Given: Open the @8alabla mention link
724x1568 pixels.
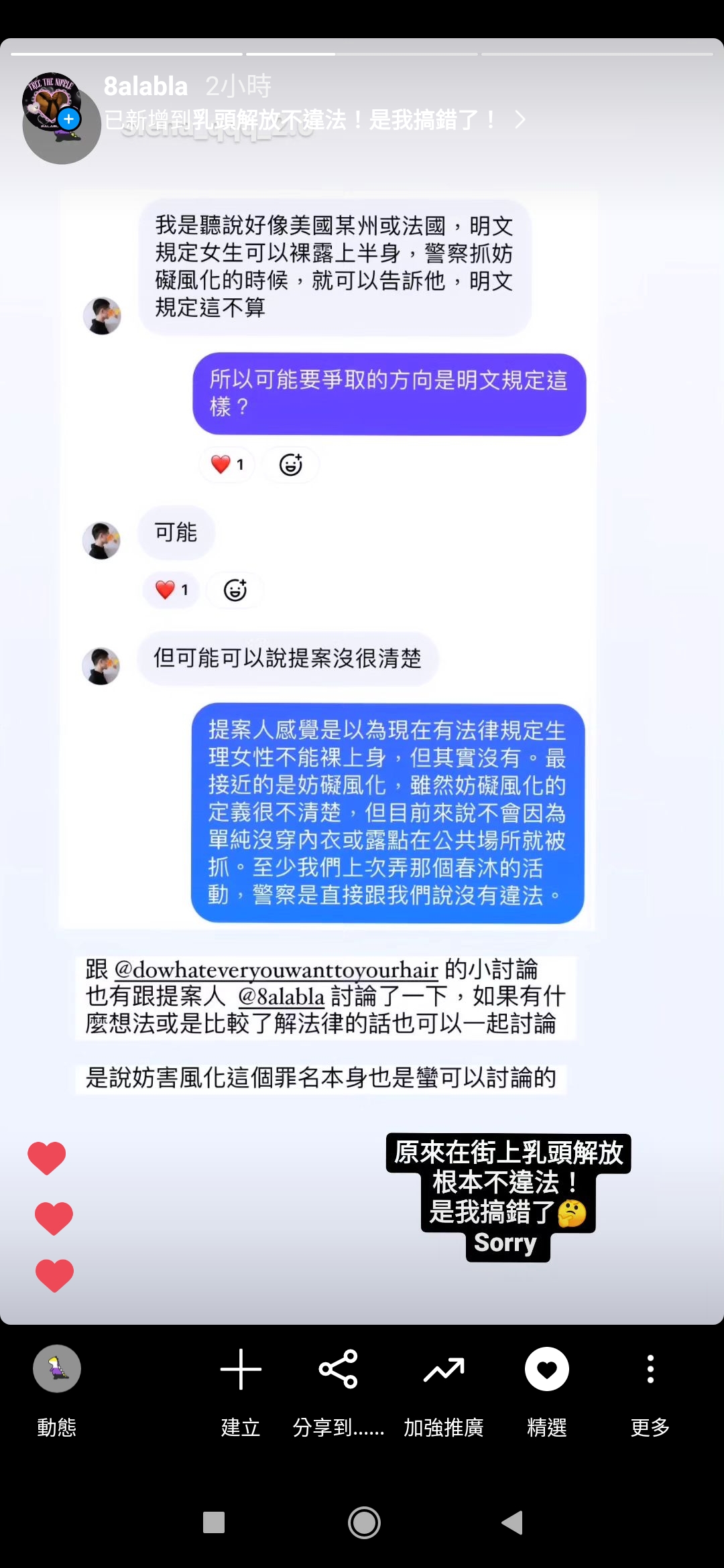Looking at the screenshot, I should pyautogui.click(x=281, y=996).
